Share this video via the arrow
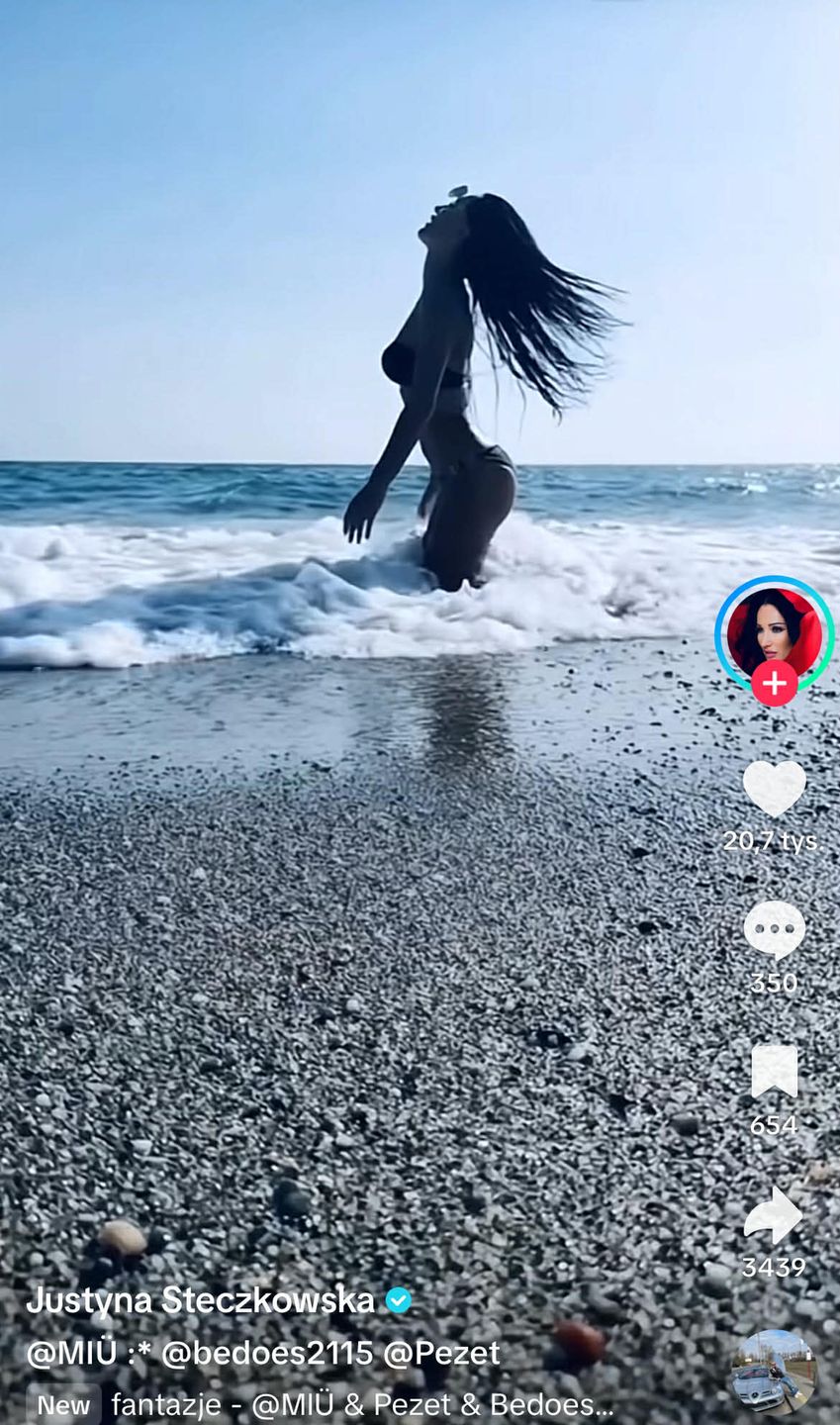The width and height of the screenshot is (840, 1425). click(x=774, y=1216)
